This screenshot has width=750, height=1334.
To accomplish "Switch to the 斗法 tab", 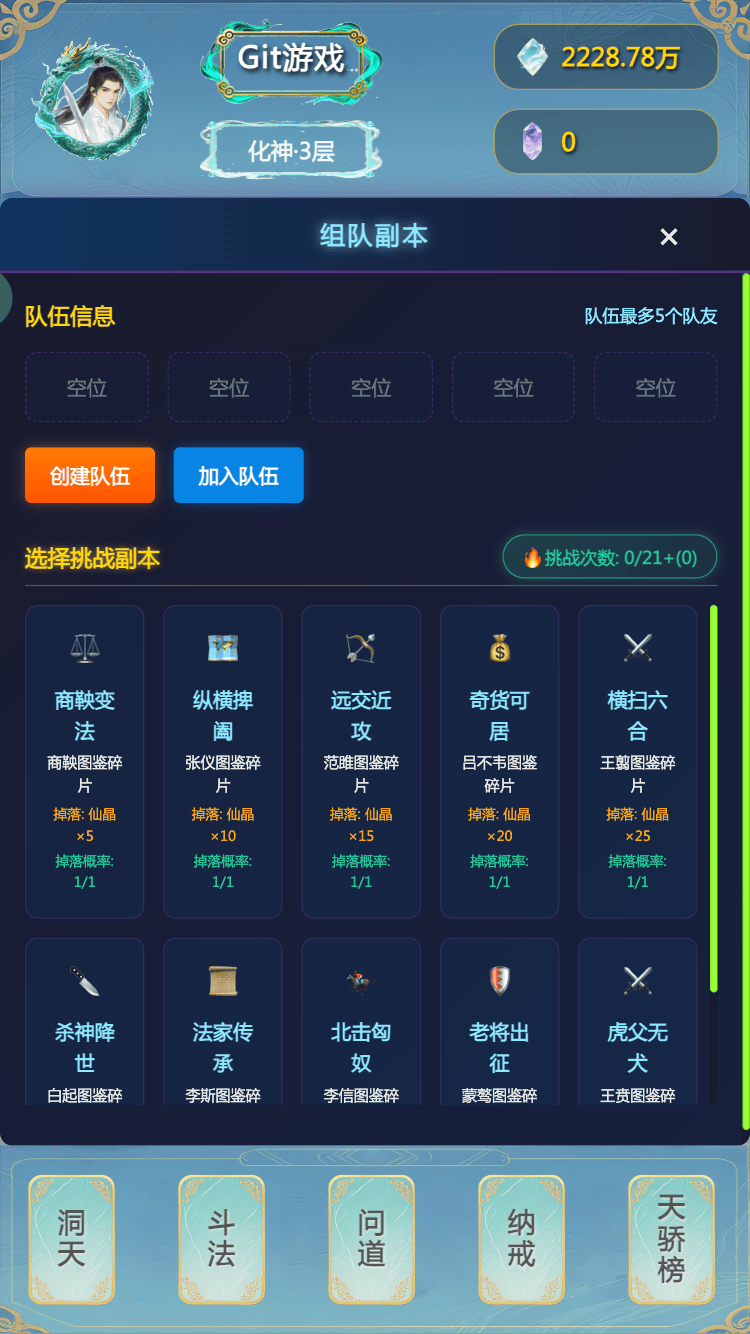I will coord(221,1239).
